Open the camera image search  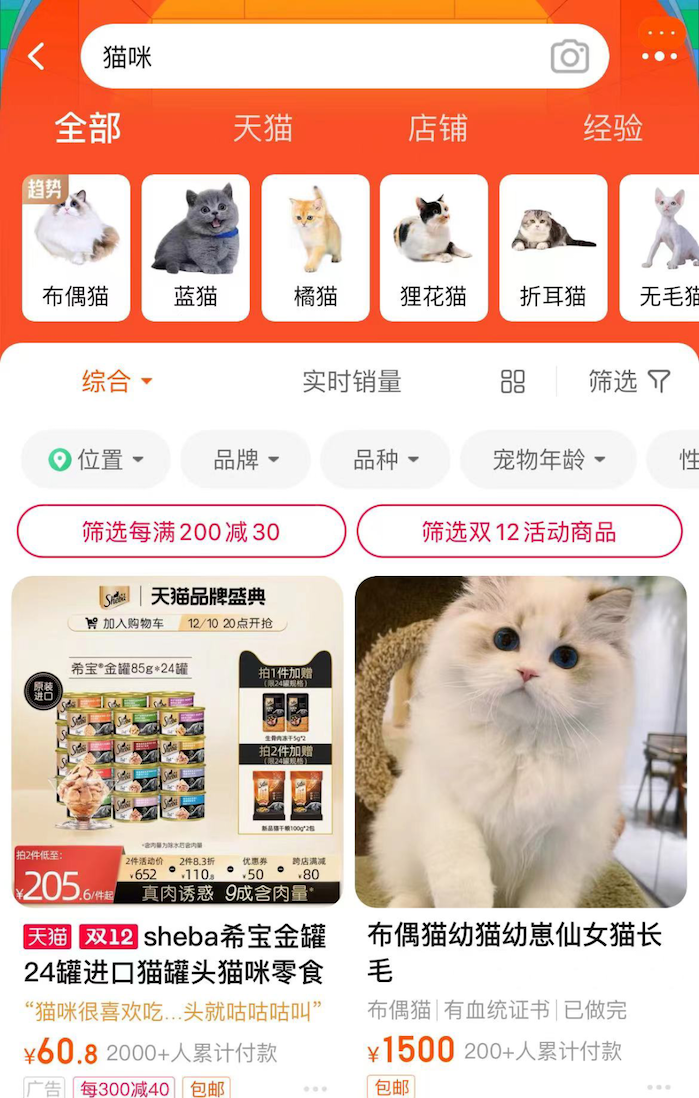coord(569,57)
